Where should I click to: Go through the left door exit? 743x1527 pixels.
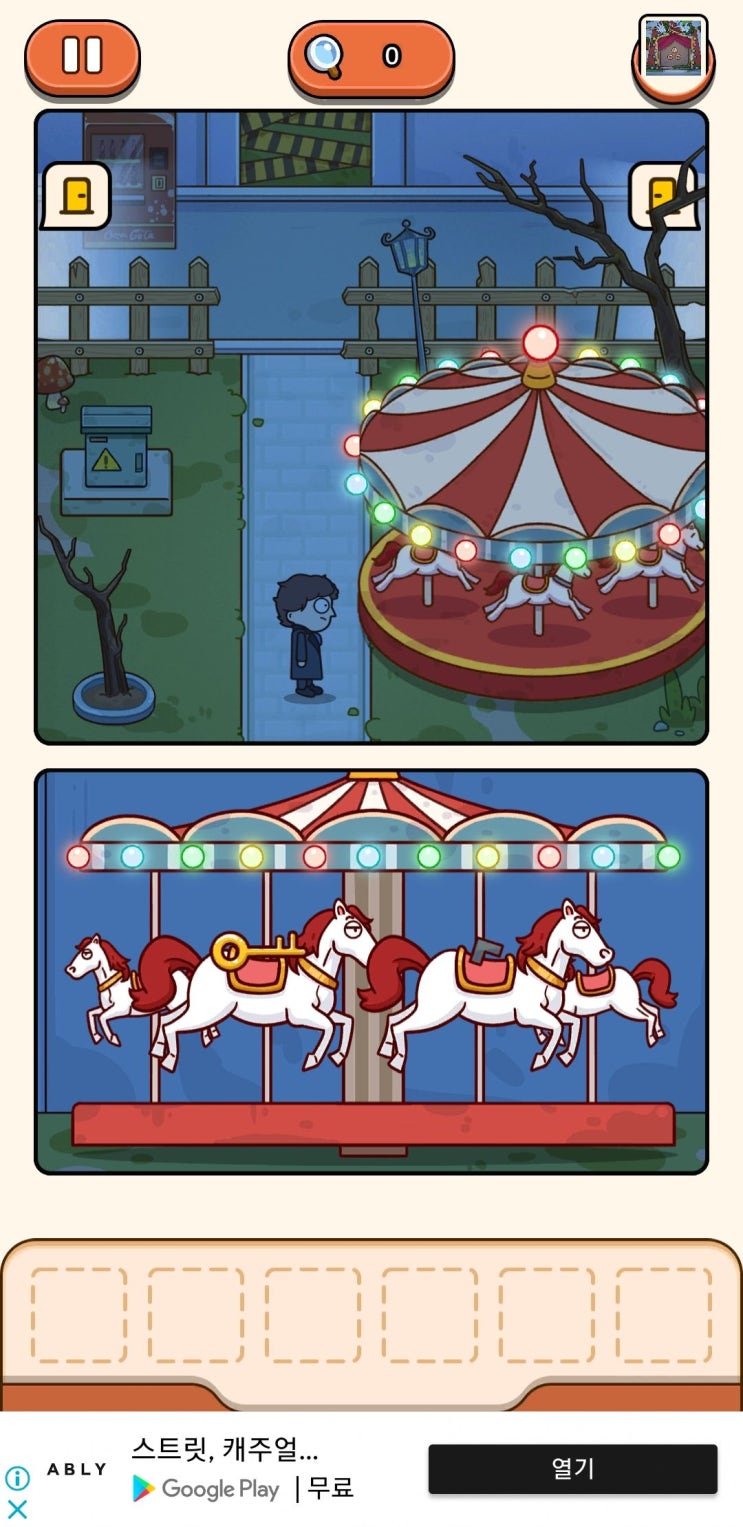(76, 195)
